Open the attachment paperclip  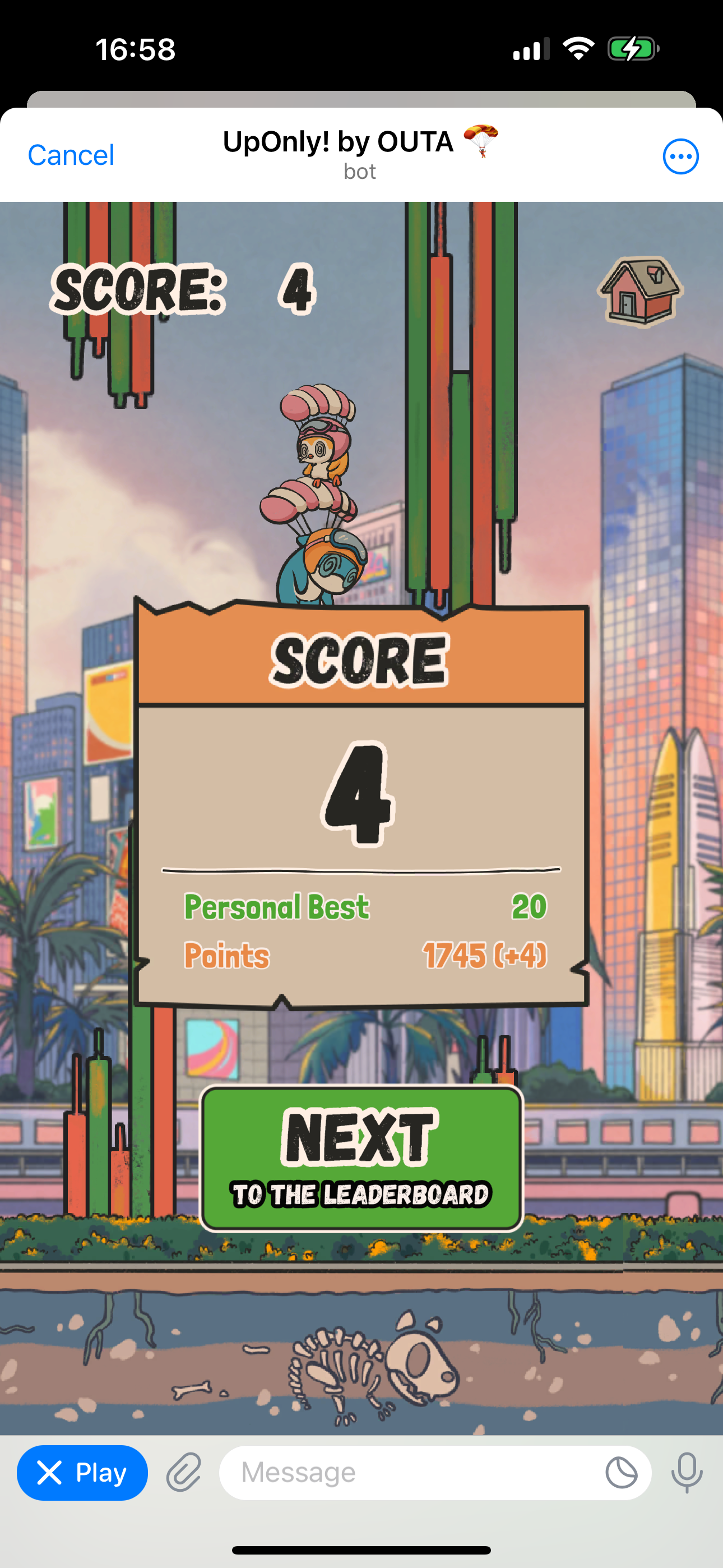[184, 1473]
